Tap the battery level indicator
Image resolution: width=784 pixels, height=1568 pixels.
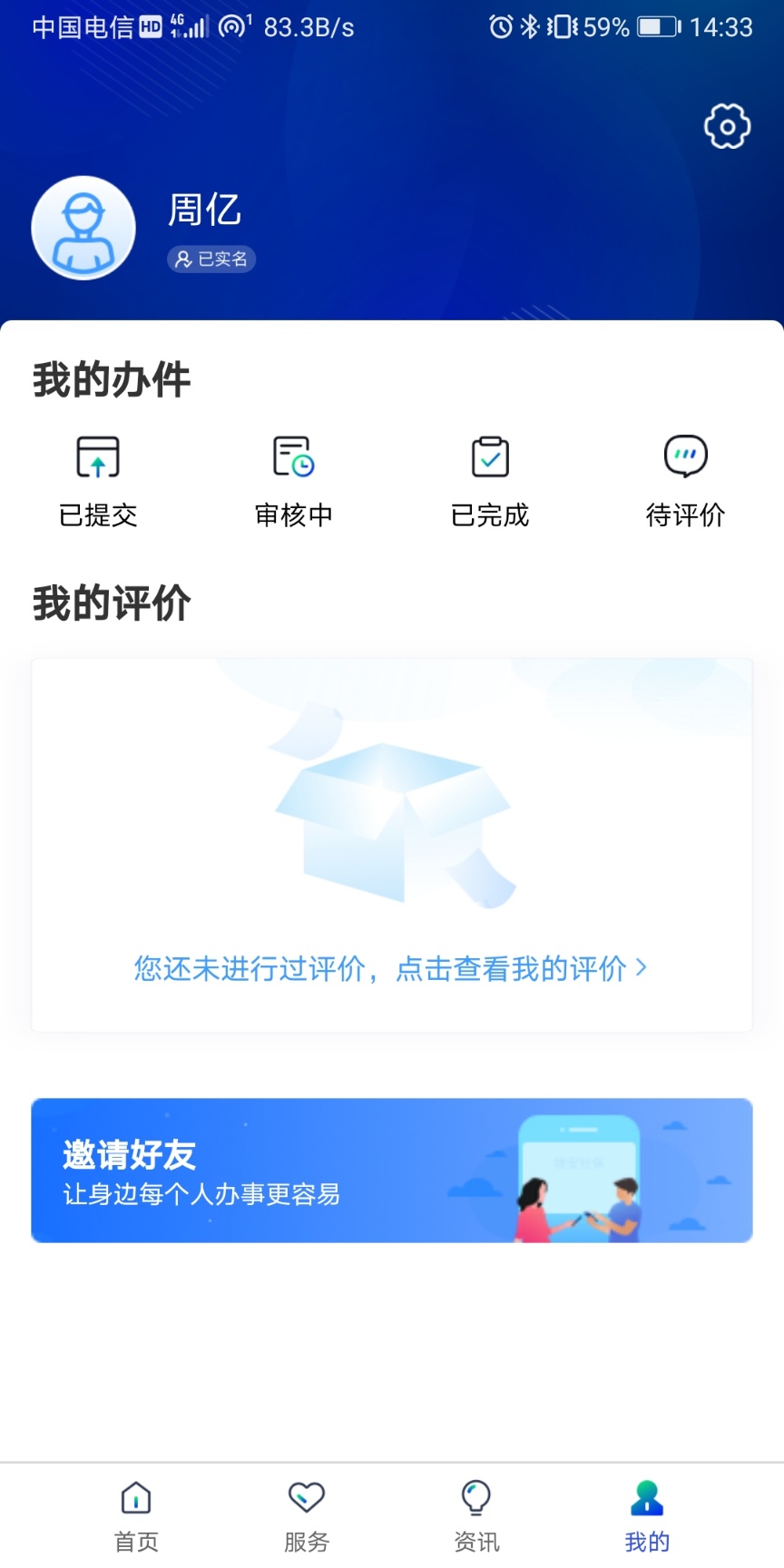coord(656,27)
